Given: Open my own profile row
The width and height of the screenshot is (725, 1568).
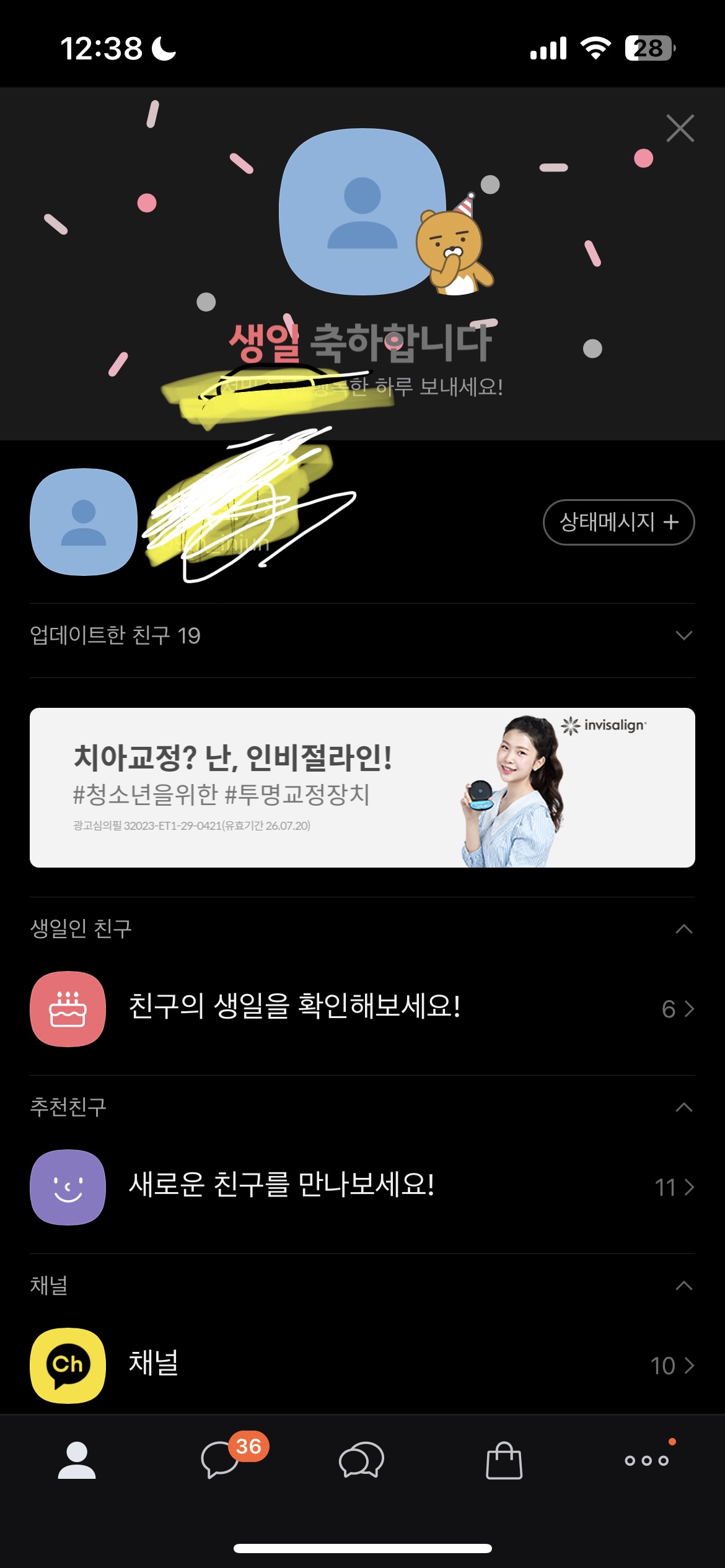Looking at the screenshot, I should click(362, 522).
